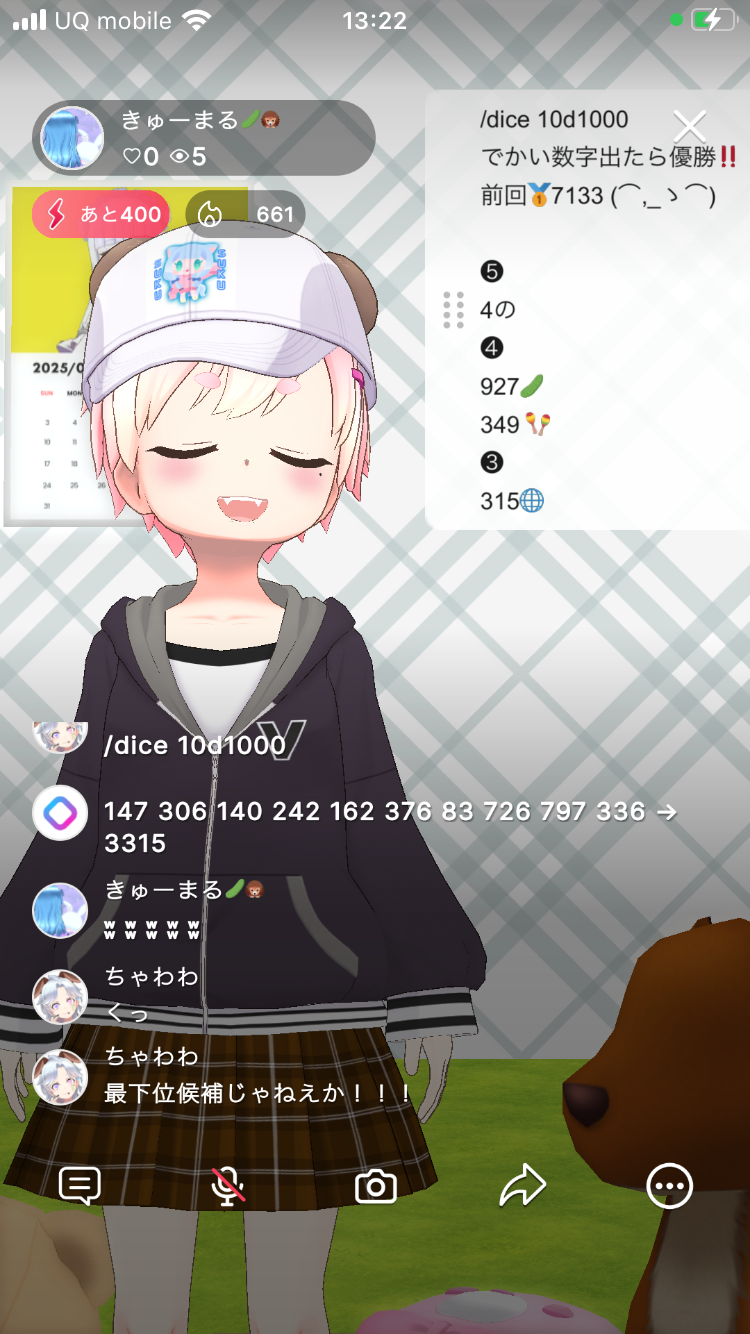Open the comment input icon
This screenshot has width=750, height=1334.
tap(80, 1186)
